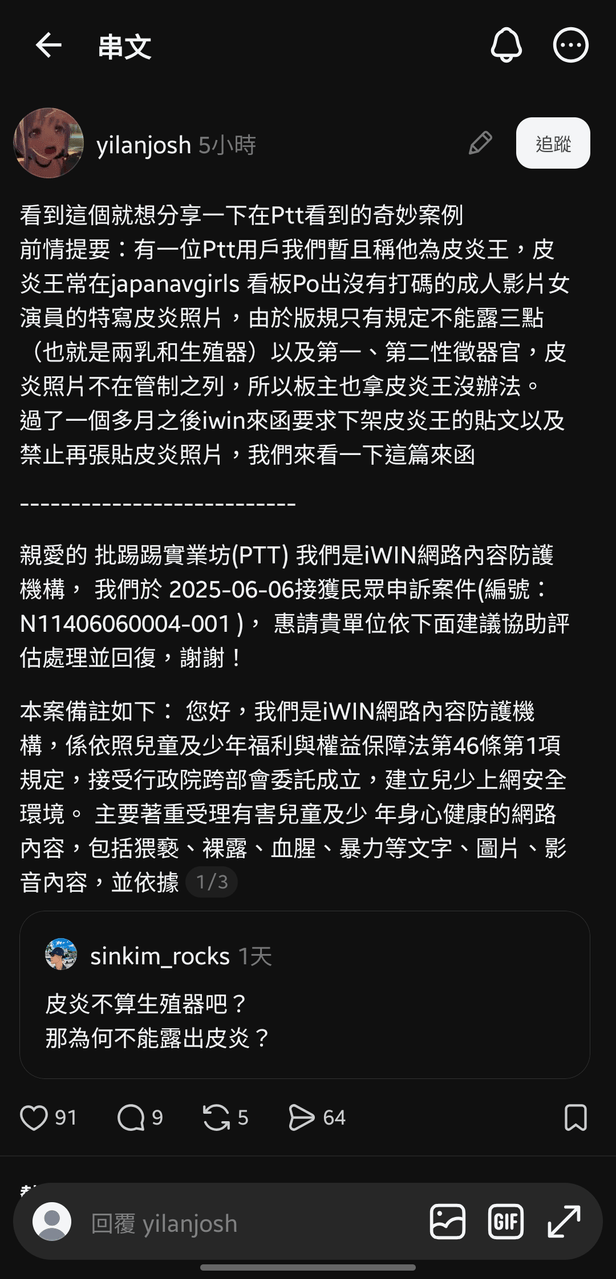Open the three-dot overflow menu
The width and height of the screenshot is (616, 1279).
click(x=570, y=45)
